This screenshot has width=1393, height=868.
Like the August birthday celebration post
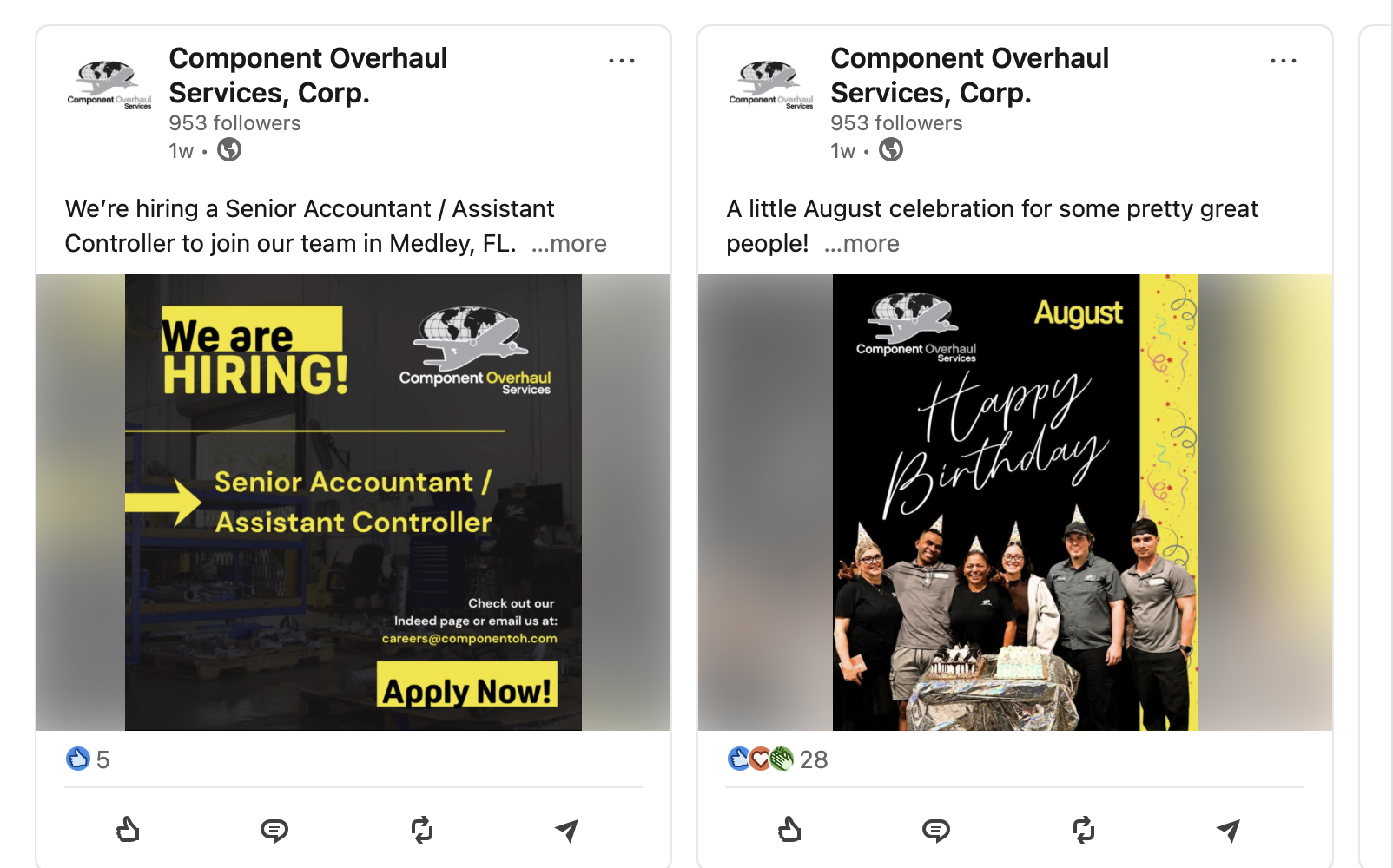point(790,830)
